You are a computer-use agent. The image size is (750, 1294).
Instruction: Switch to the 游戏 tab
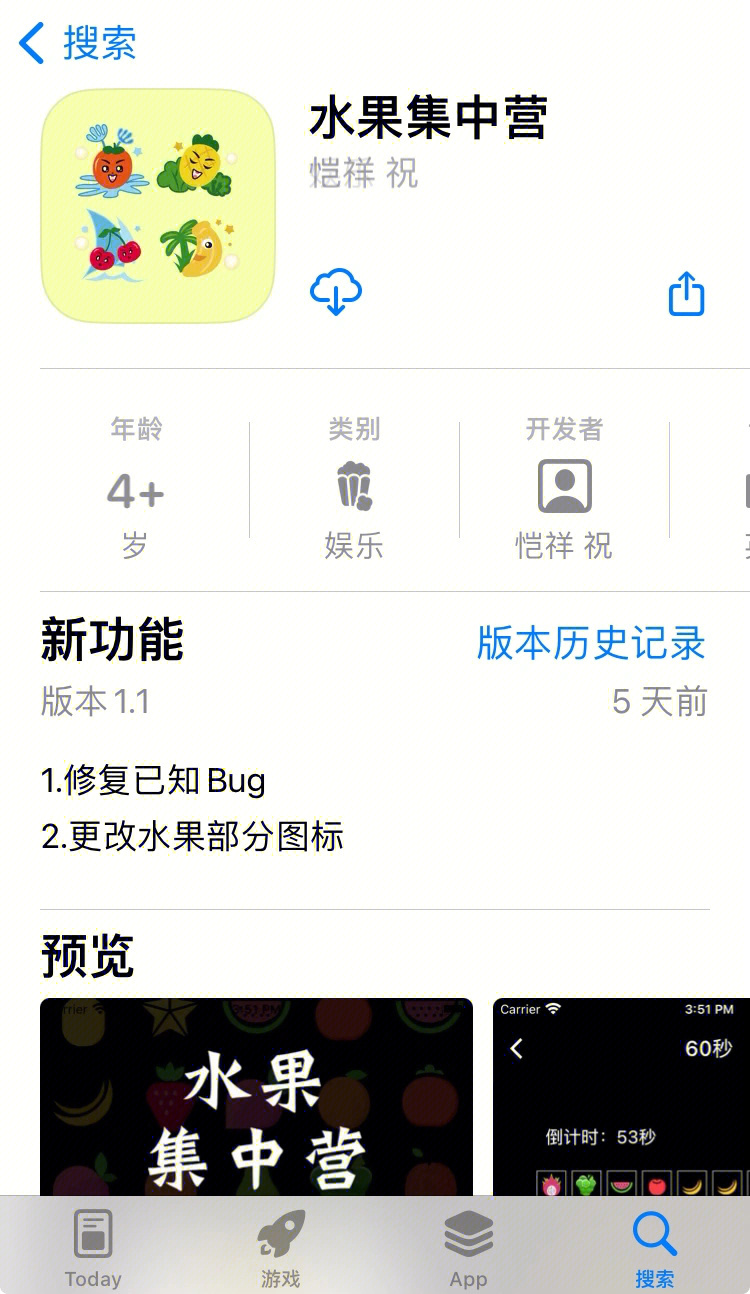coord(280,1249)
